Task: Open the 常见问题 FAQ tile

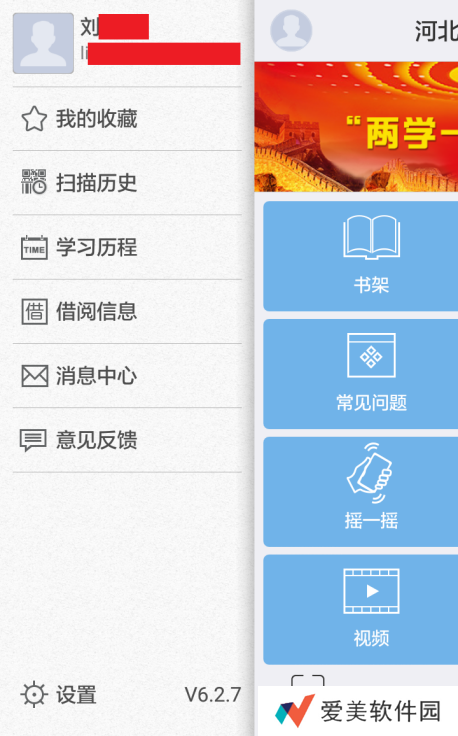Action: pyautogui.click(x=360, y=374)
